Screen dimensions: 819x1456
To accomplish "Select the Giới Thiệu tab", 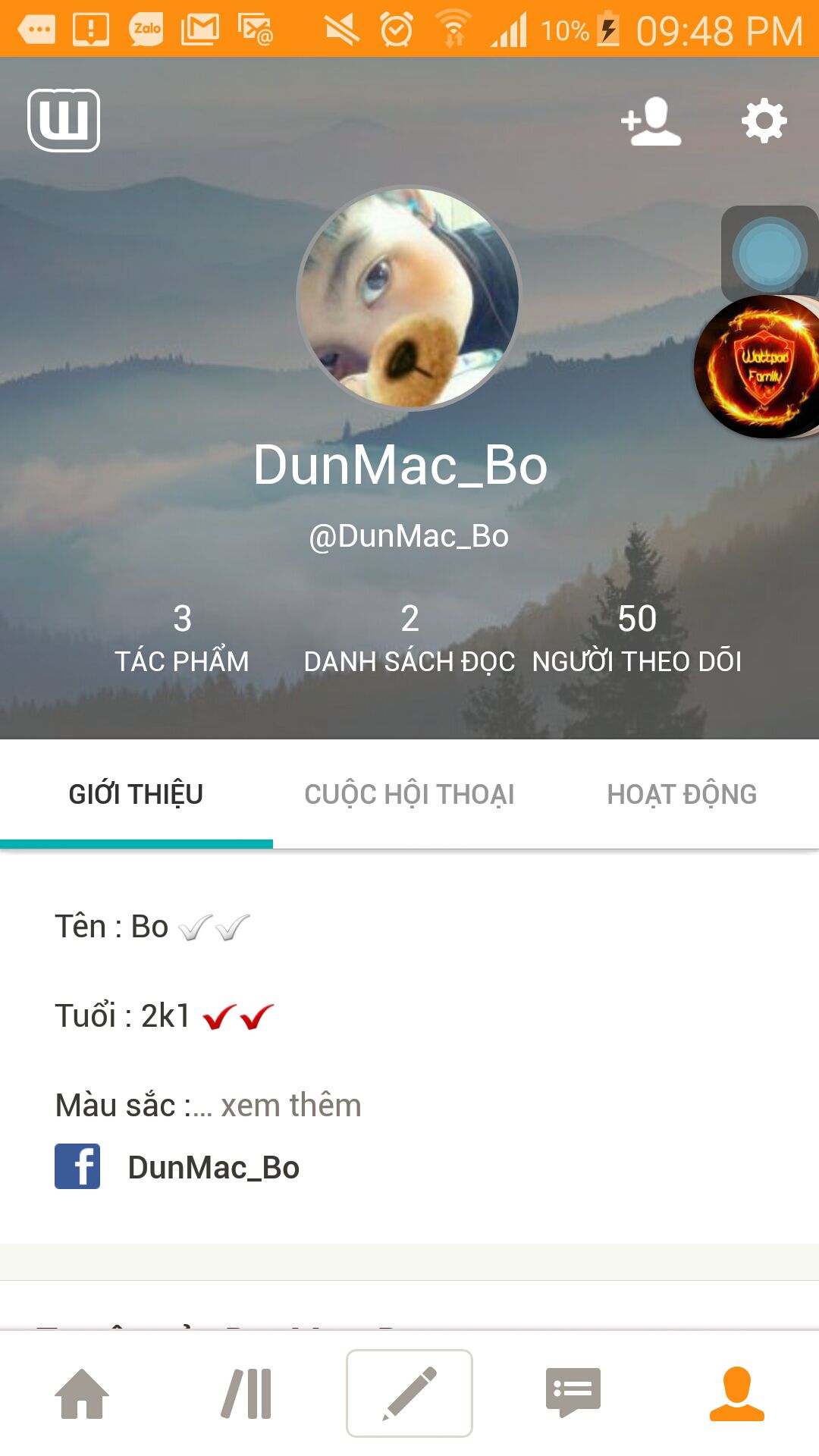I will pos(136,794).
